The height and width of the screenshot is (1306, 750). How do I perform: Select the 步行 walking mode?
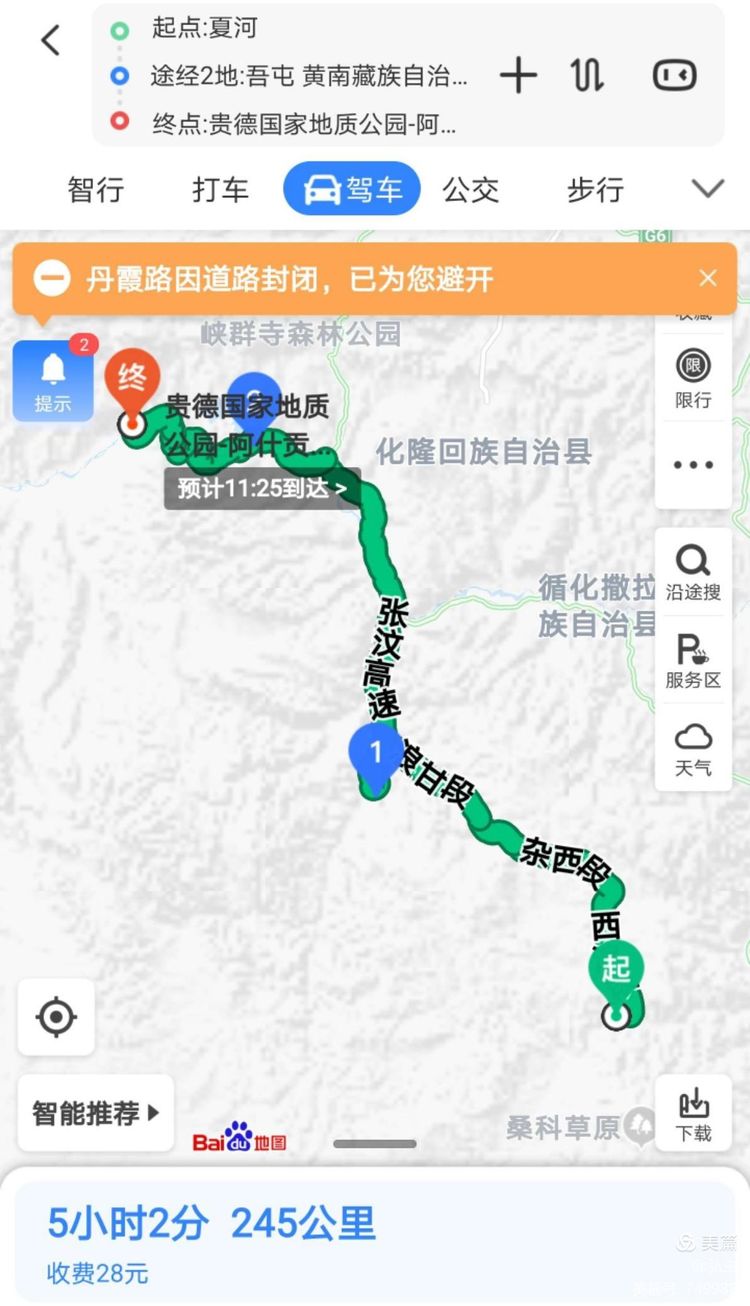coord(594,188)
